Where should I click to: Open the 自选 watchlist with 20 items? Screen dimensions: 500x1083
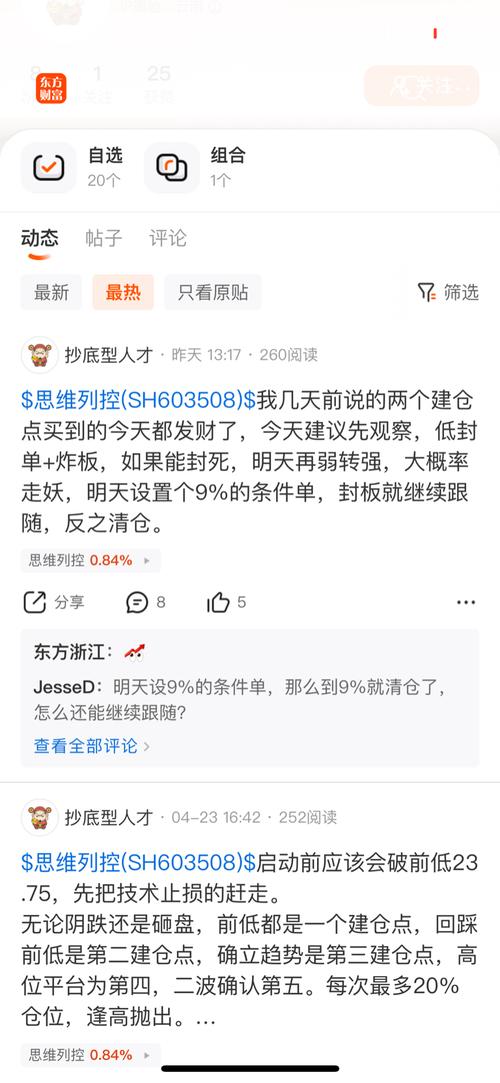pyautogui.click(x=72, y=168)
